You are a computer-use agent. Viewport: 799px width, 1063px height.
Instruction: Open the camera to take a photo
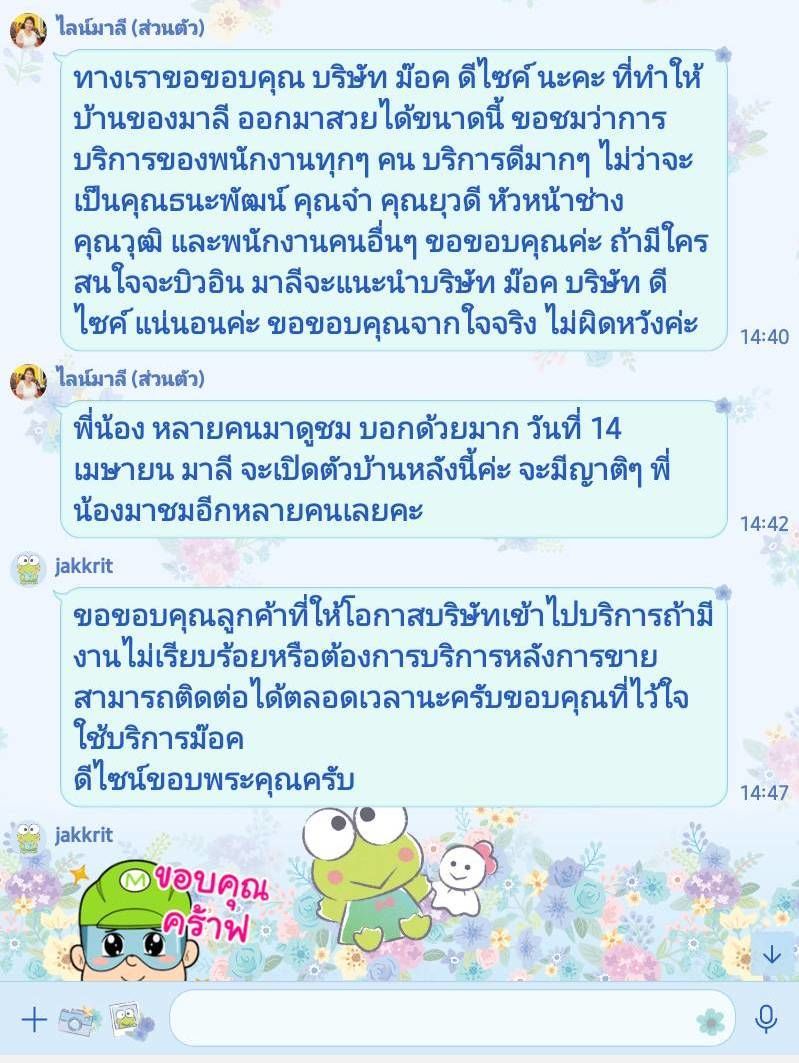[x=76, y=1019]
